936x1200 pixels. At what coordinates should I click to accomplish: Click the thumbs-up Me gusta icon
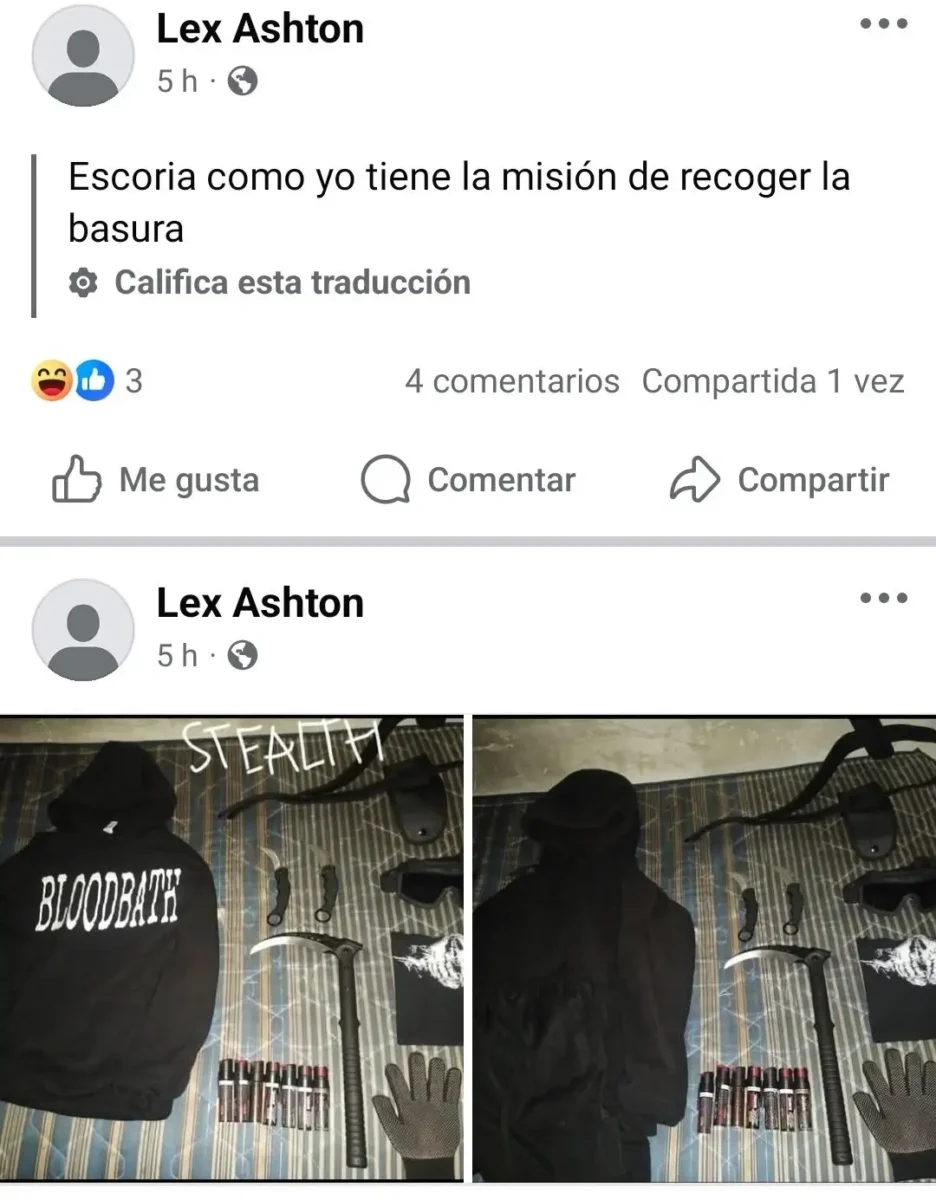tap(74, 480)
